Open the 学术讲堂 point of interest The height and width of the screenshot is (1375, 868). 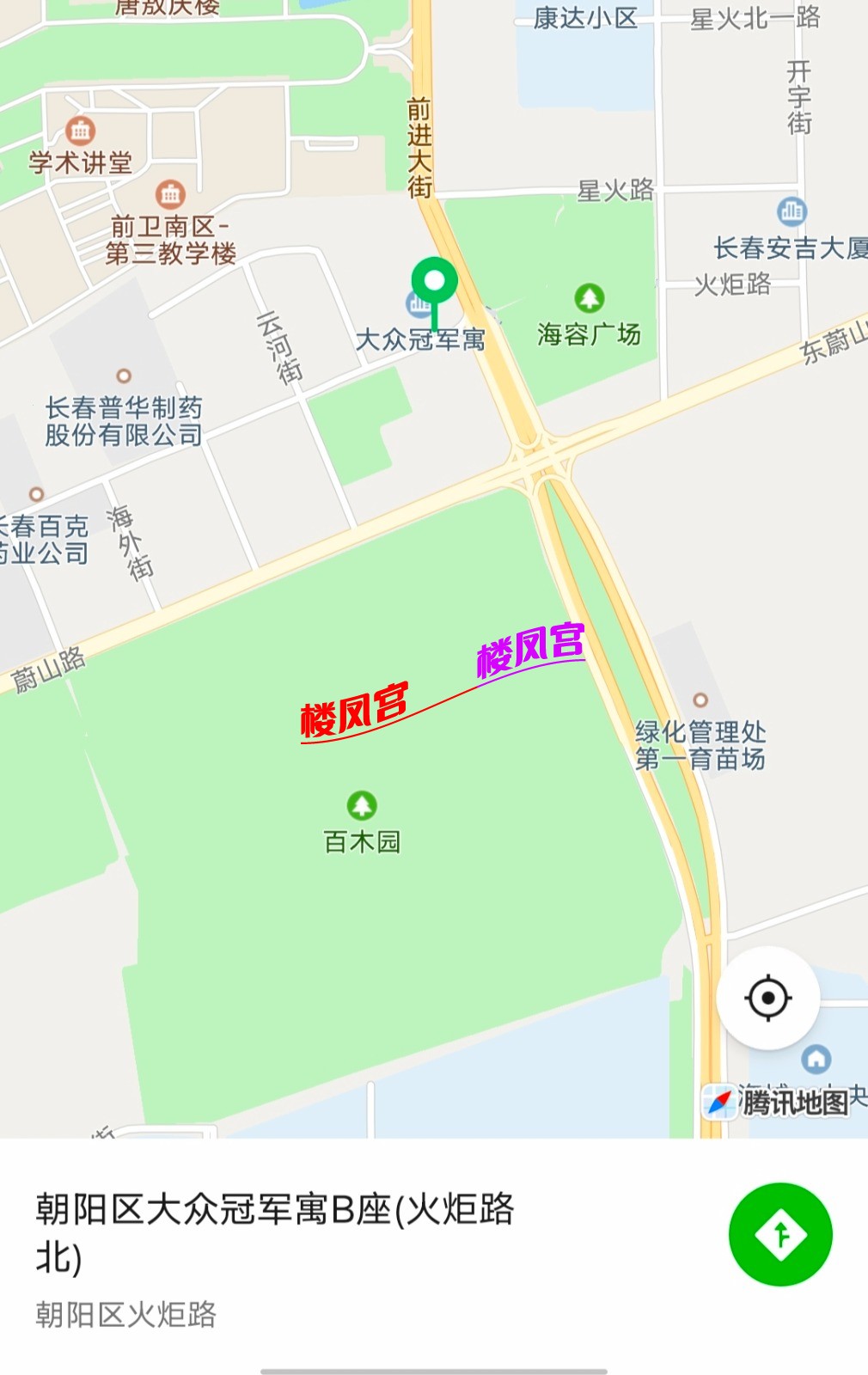click(x=80, y=131)
